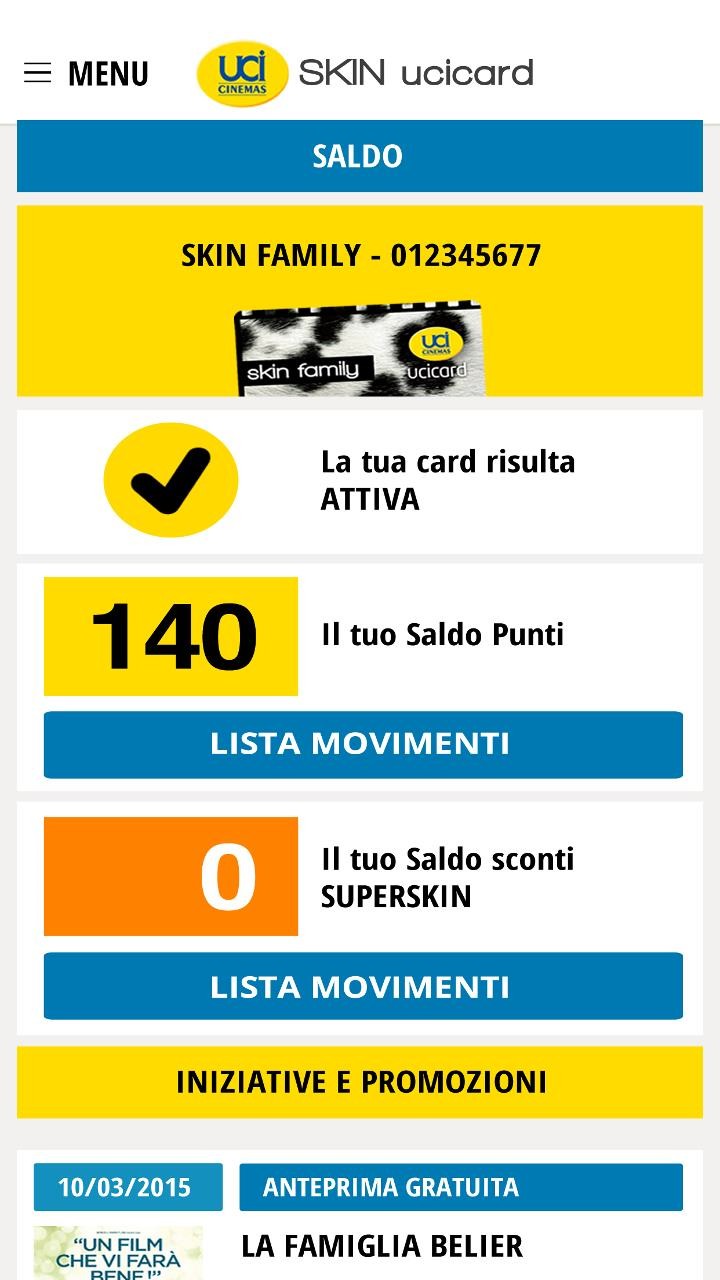Open the La Famiglia Belier promotion
The image size is (720, 1280).
tap(382, 1246)
